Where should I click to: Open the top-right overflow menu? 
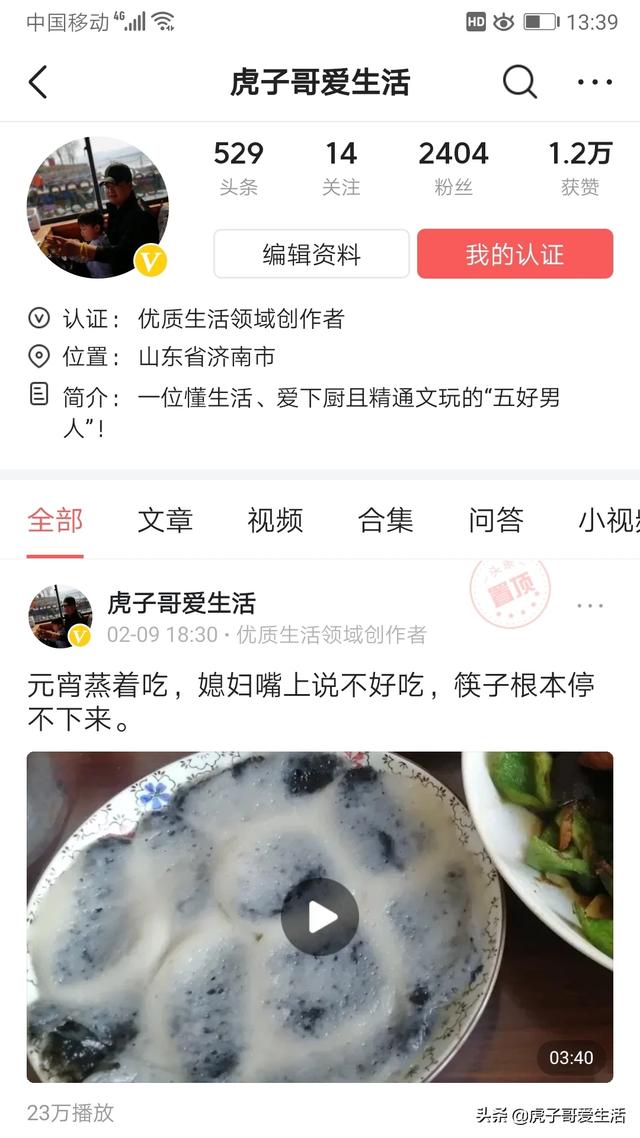[x=595, y=82]
